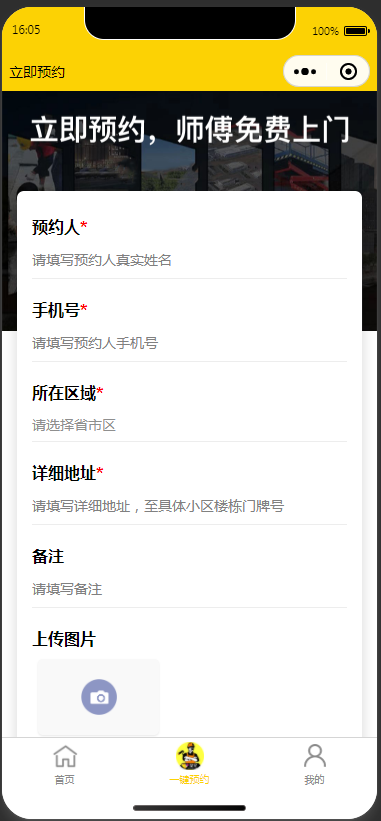
Task: Go to the 我的 profile tab
Action: tap(315, 765)
